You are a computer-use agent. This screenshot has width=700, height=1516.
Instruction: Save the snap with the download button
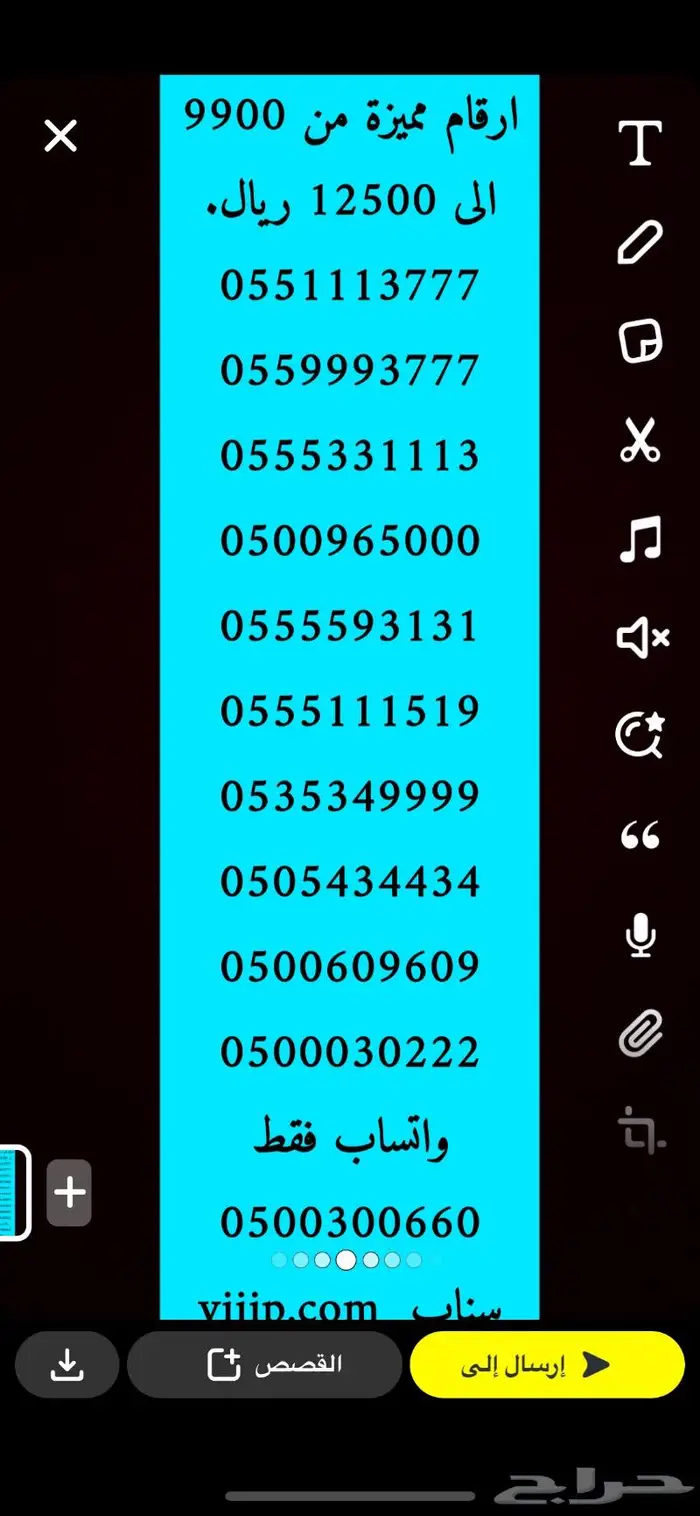click(x=66, y=1364)
